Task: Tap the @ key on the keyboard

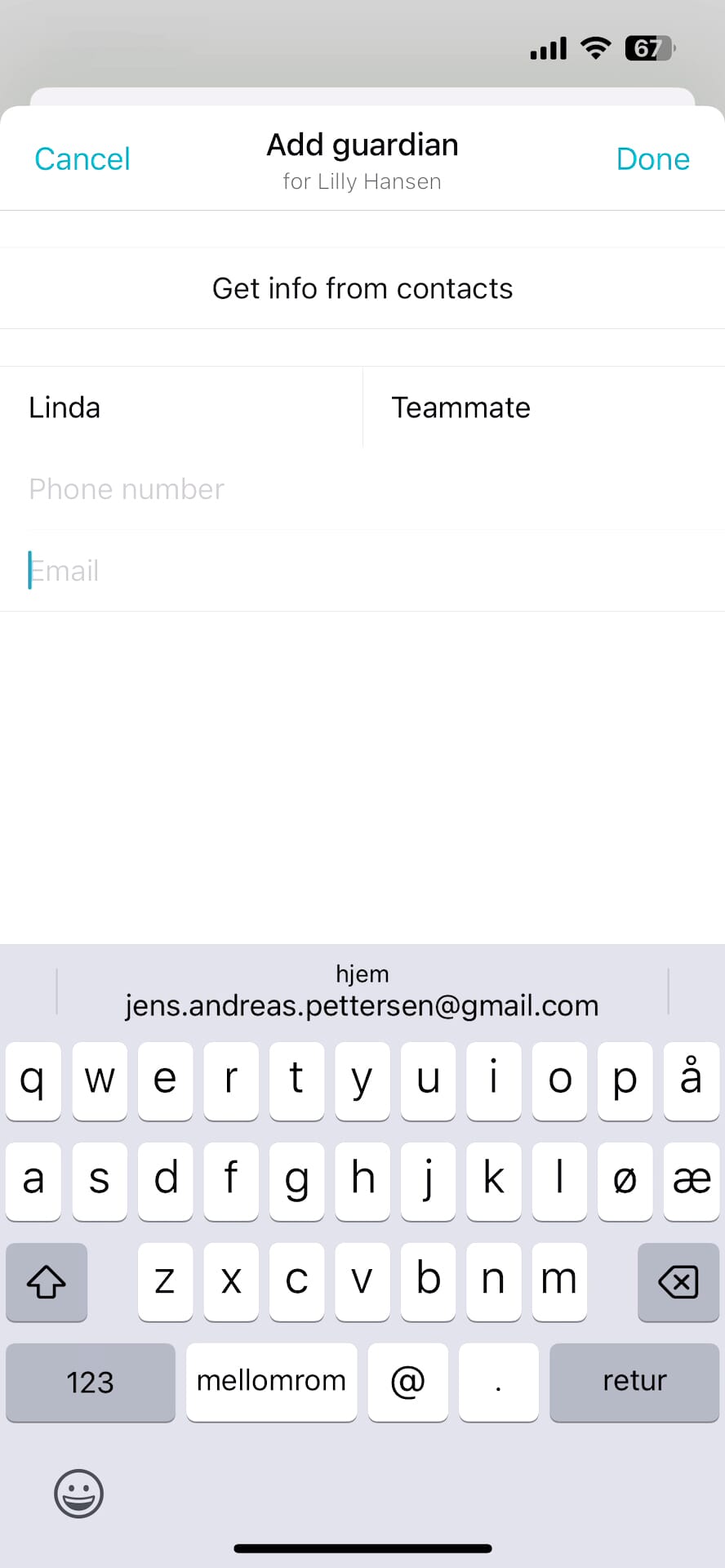Action: click(x=407, y=1382)
